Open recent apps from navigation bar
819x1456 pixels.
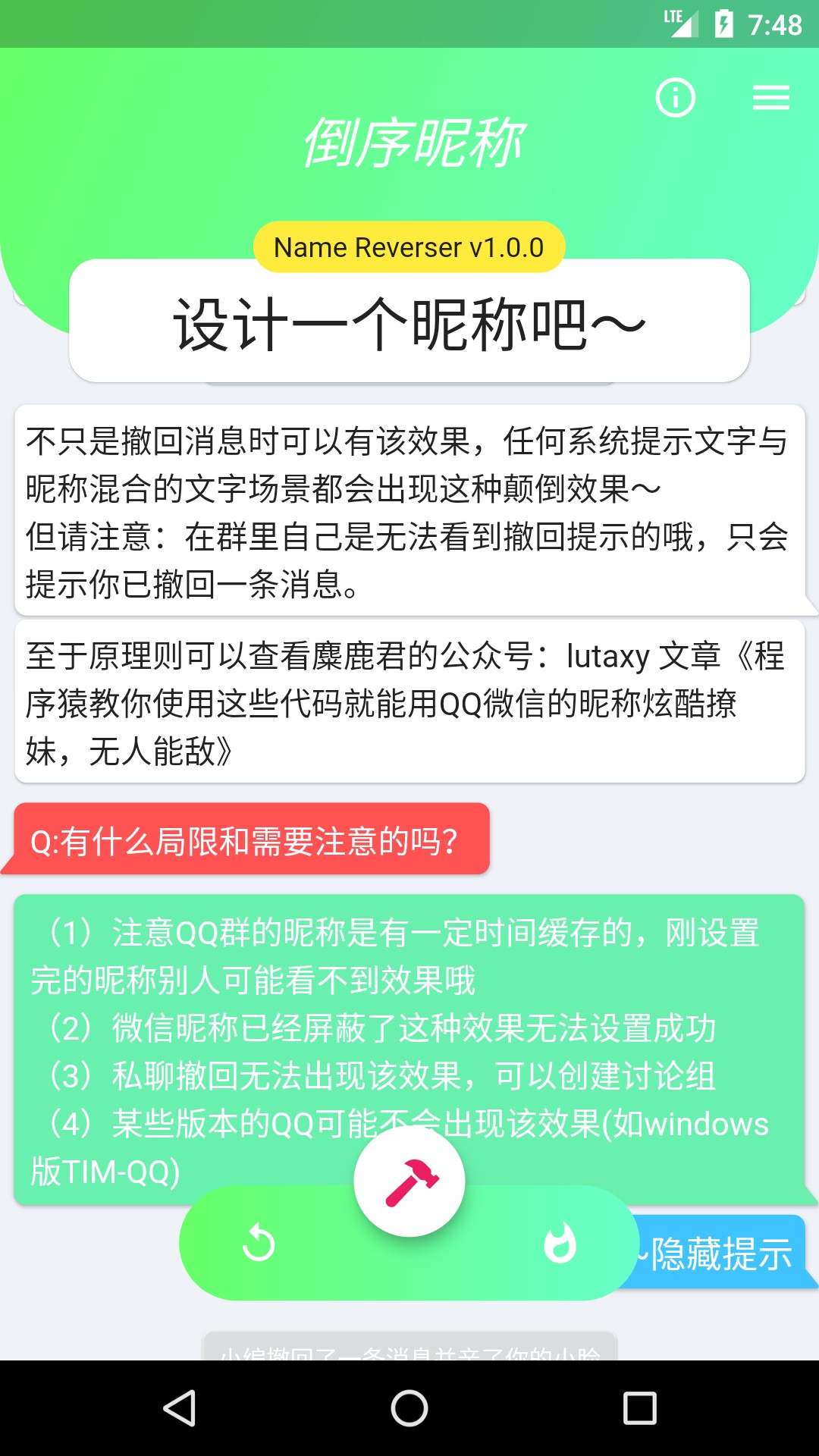[x=639, y=1408]
